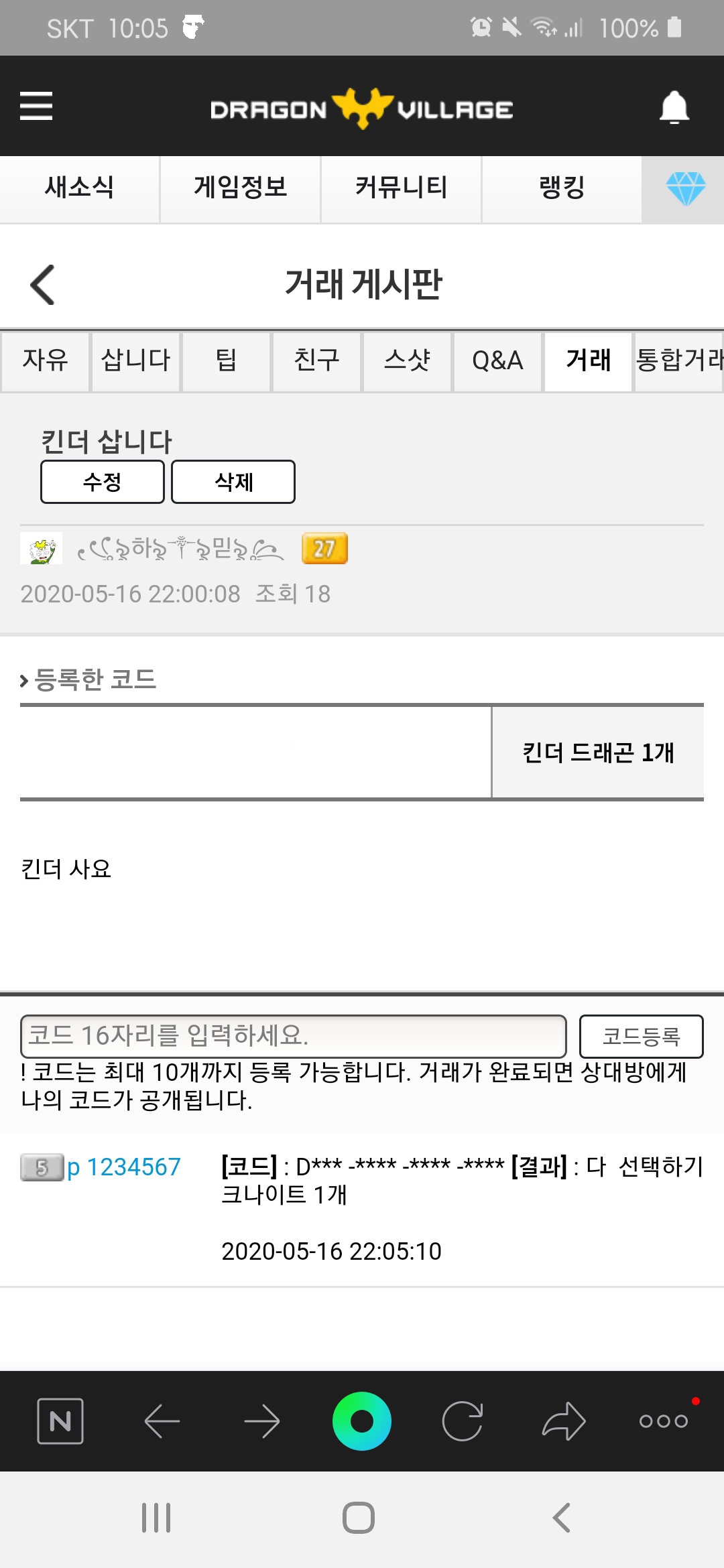
Task: Open the 커뮤니티 section
Action: (401, 188)
